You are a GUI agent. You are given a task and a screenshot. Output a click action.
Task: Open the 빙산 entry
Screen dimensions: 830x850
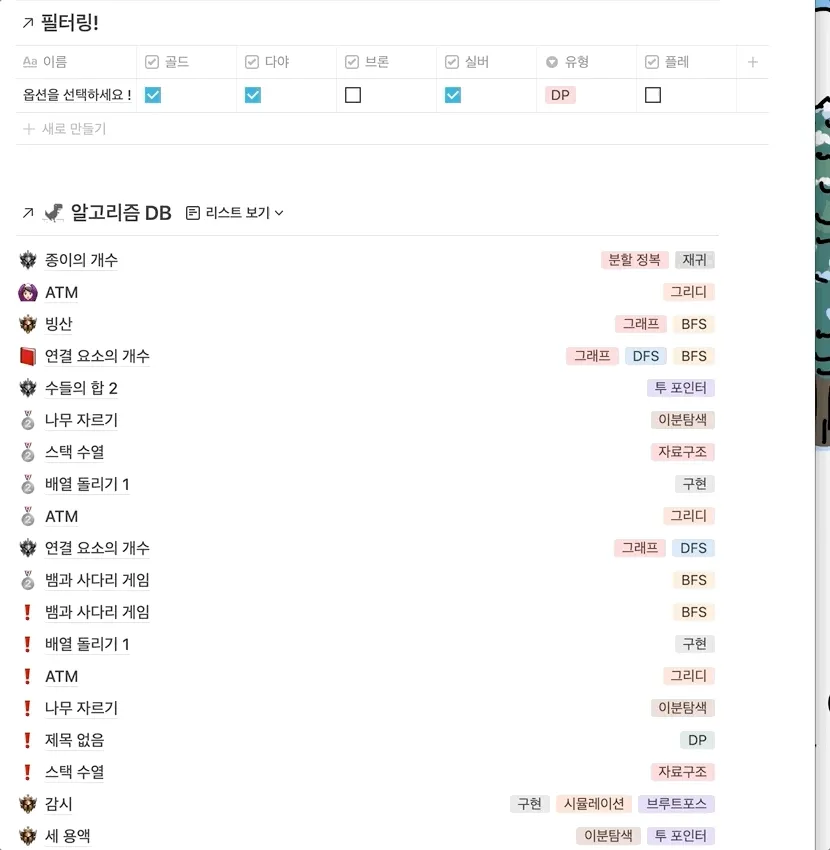tap(59, 324)
